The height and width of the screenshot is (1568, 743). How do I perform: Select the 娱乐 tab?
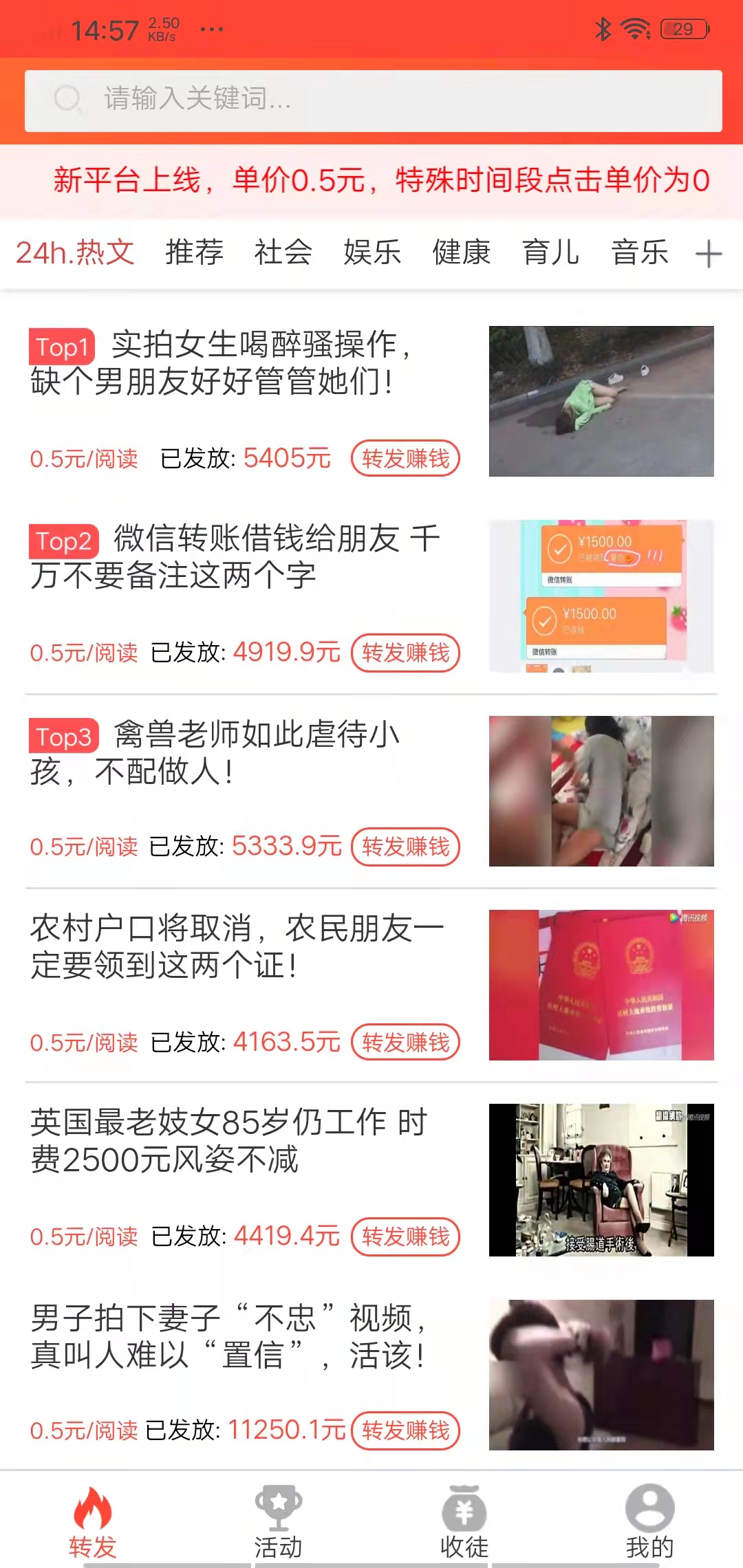[373, 254]
